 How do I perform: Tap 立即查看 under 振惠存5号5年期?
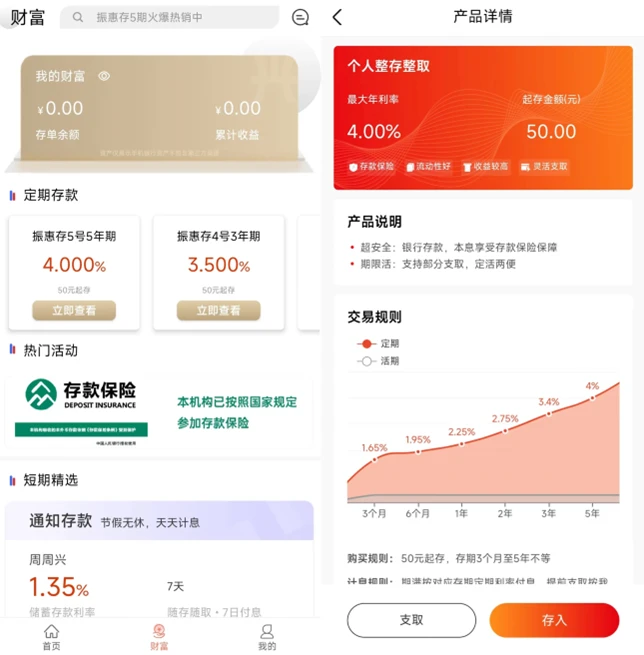tap(74, 311)
